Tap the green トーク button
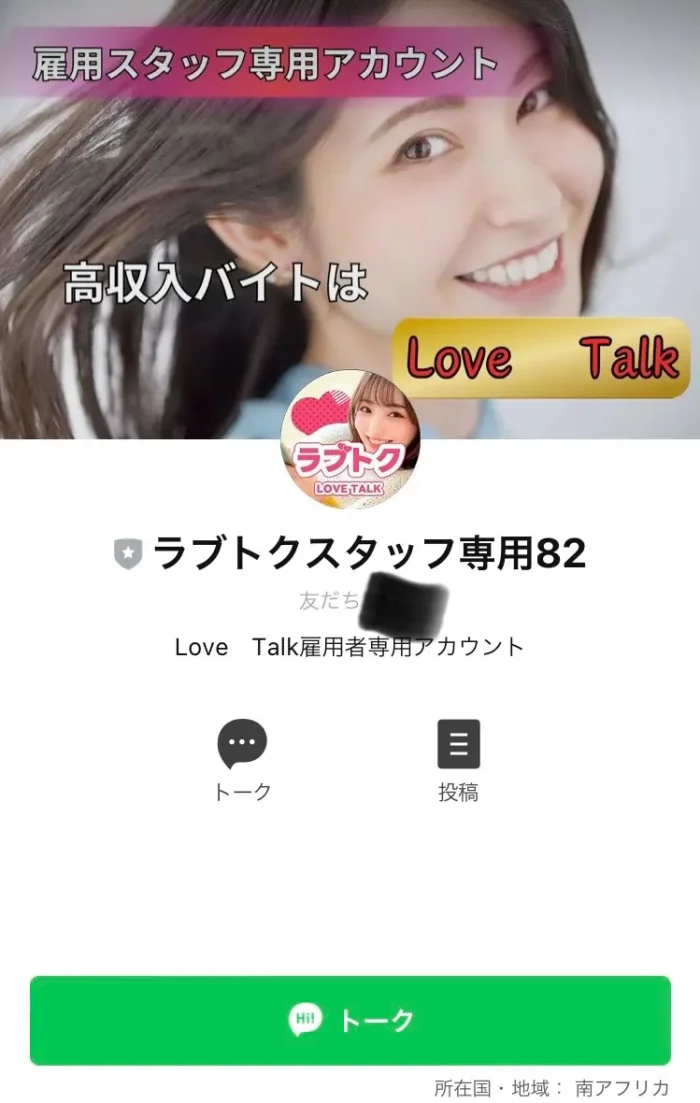Image resolution: width=700 pixels, height=1103 pixels. pyautogui.click(x=350, y=1020)
